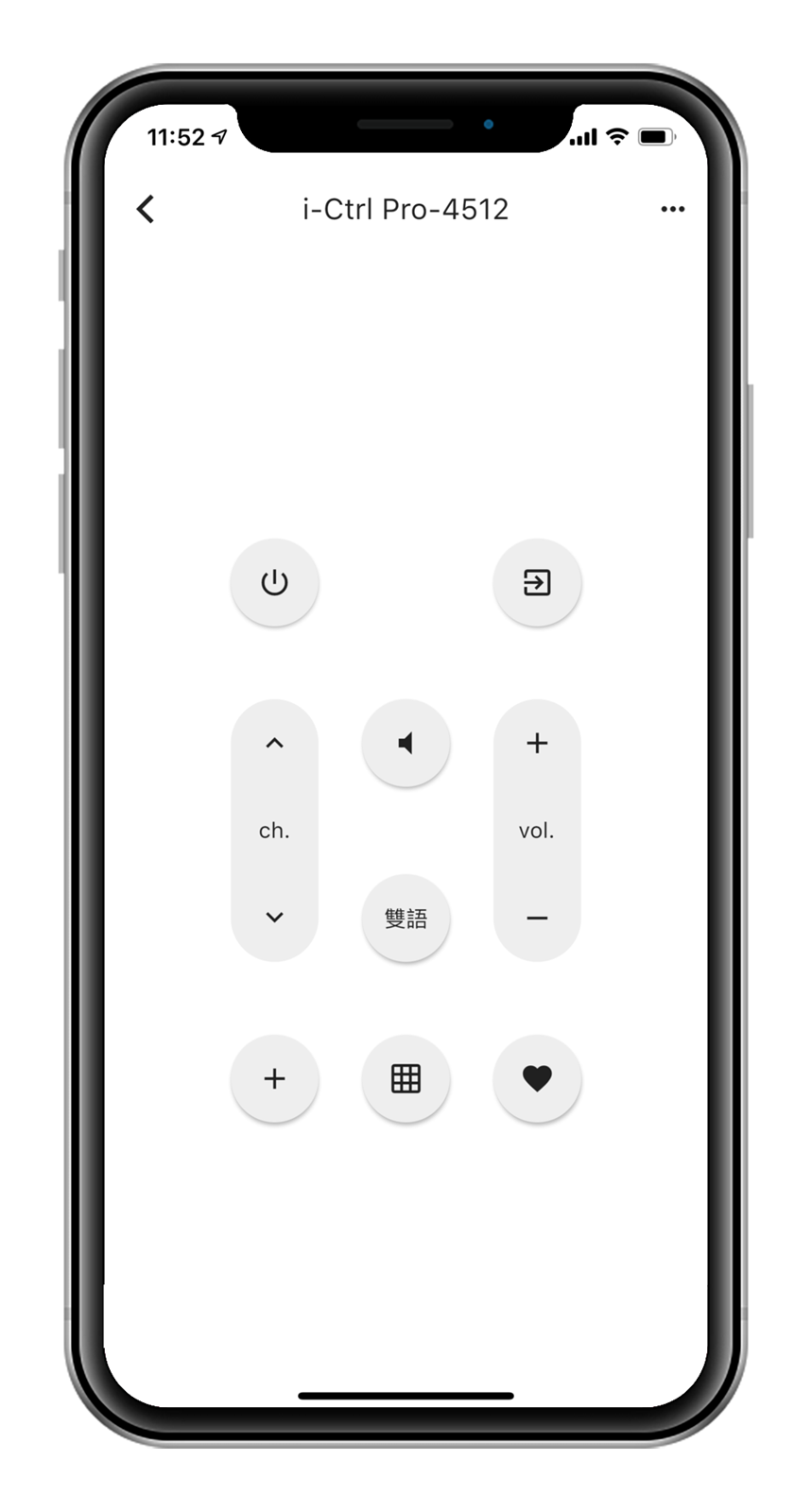Mute the sound
This screenshot has width=812, height=1512.
click(x=406, y=744)
